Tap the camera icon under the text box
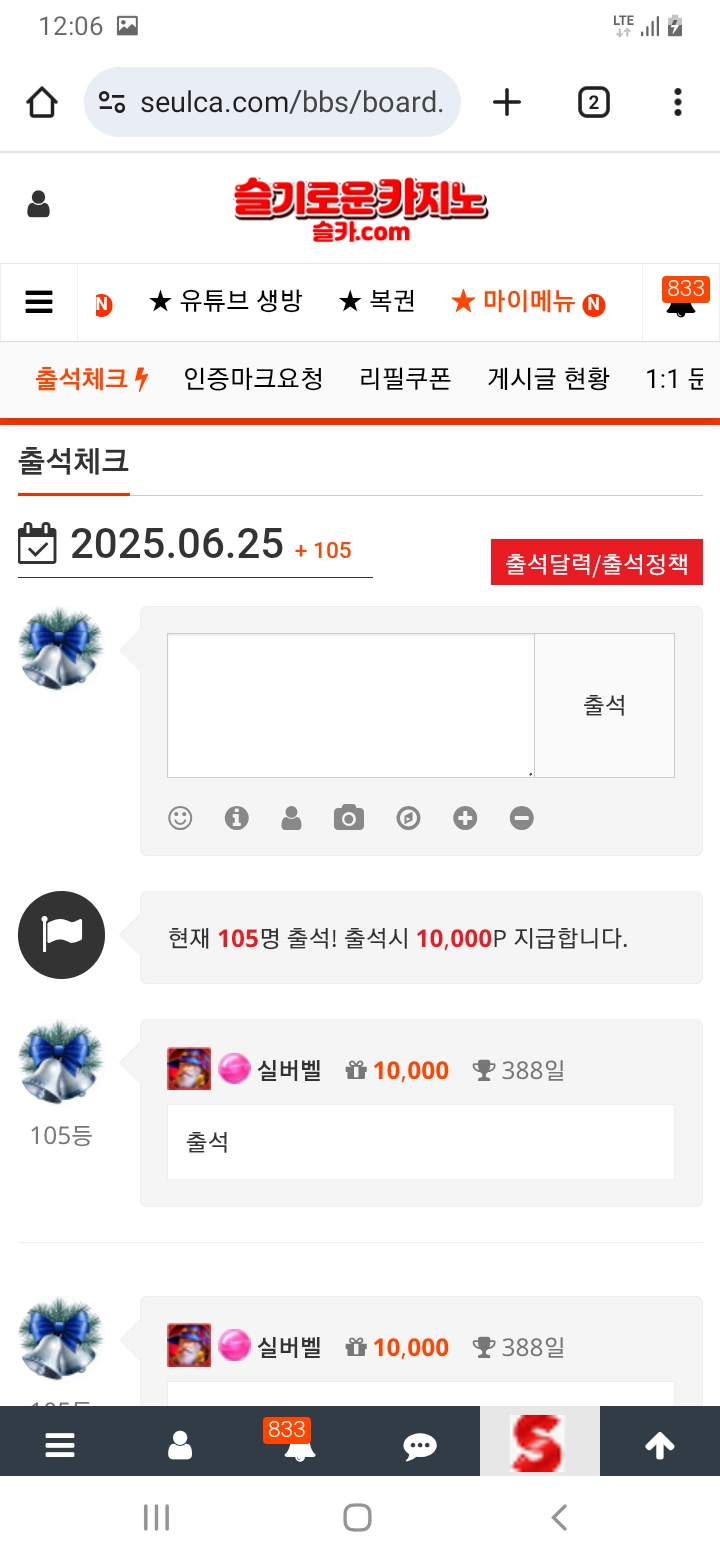The height and width of the screenshot is (1560, 720). point(349,818)
